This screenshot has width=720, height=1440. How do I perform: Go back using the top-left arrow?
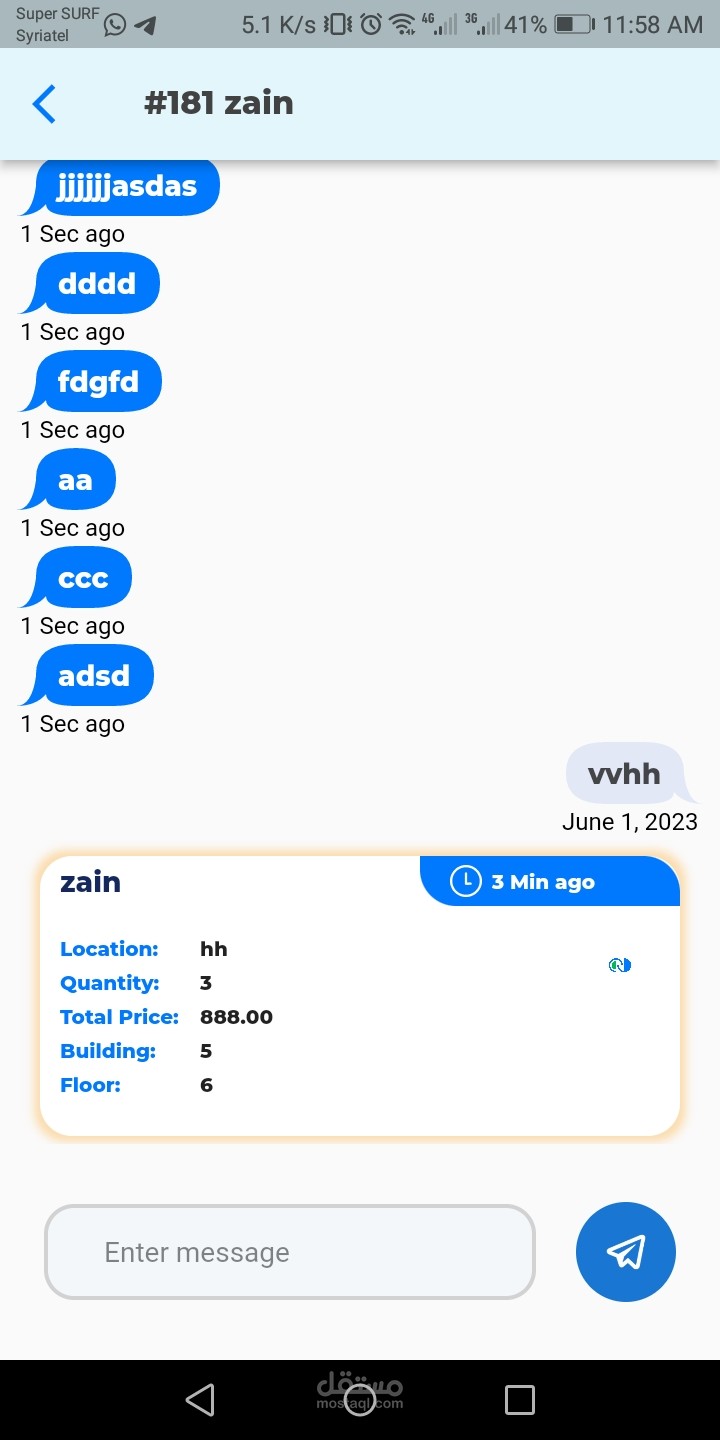(44, 104)
